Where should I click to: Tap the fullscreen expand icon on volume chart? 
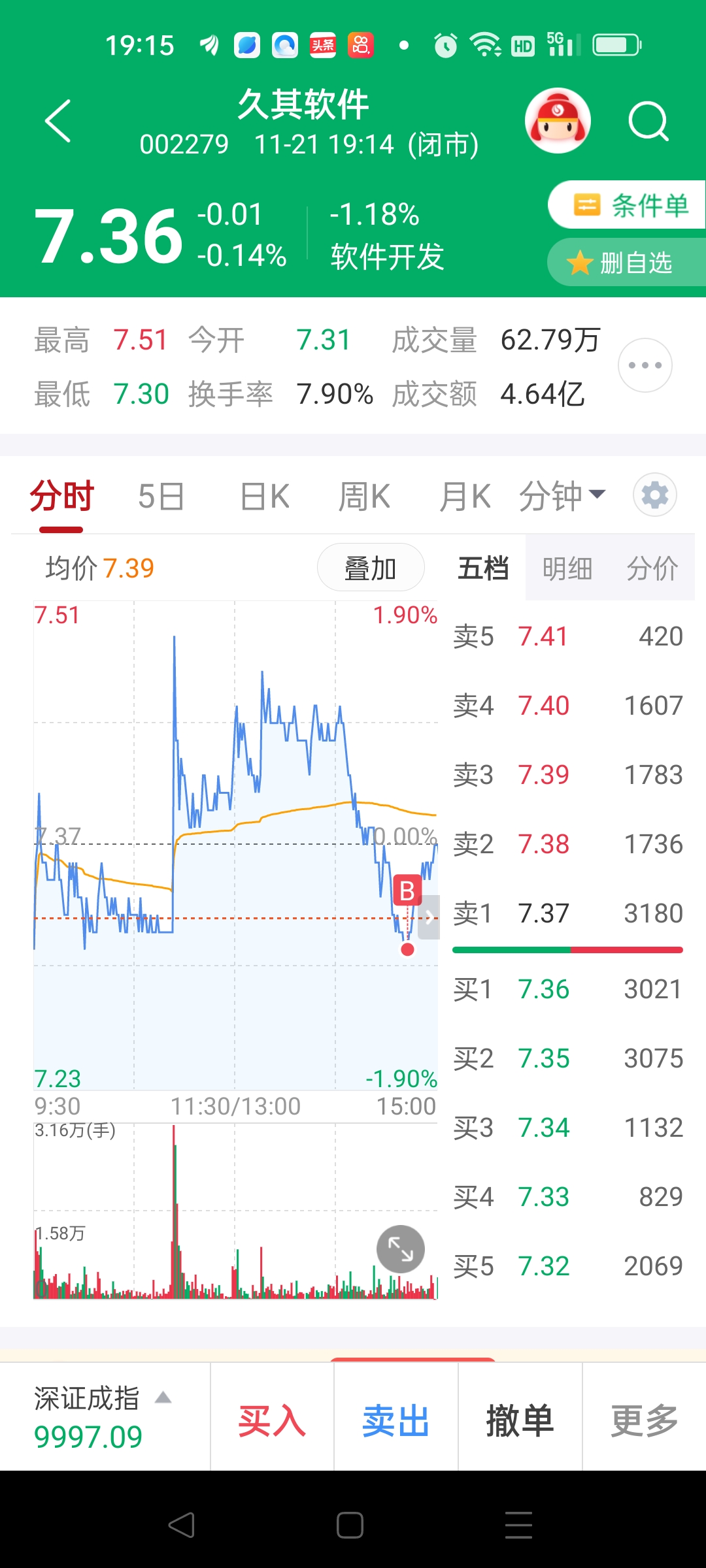[401, 1249]
